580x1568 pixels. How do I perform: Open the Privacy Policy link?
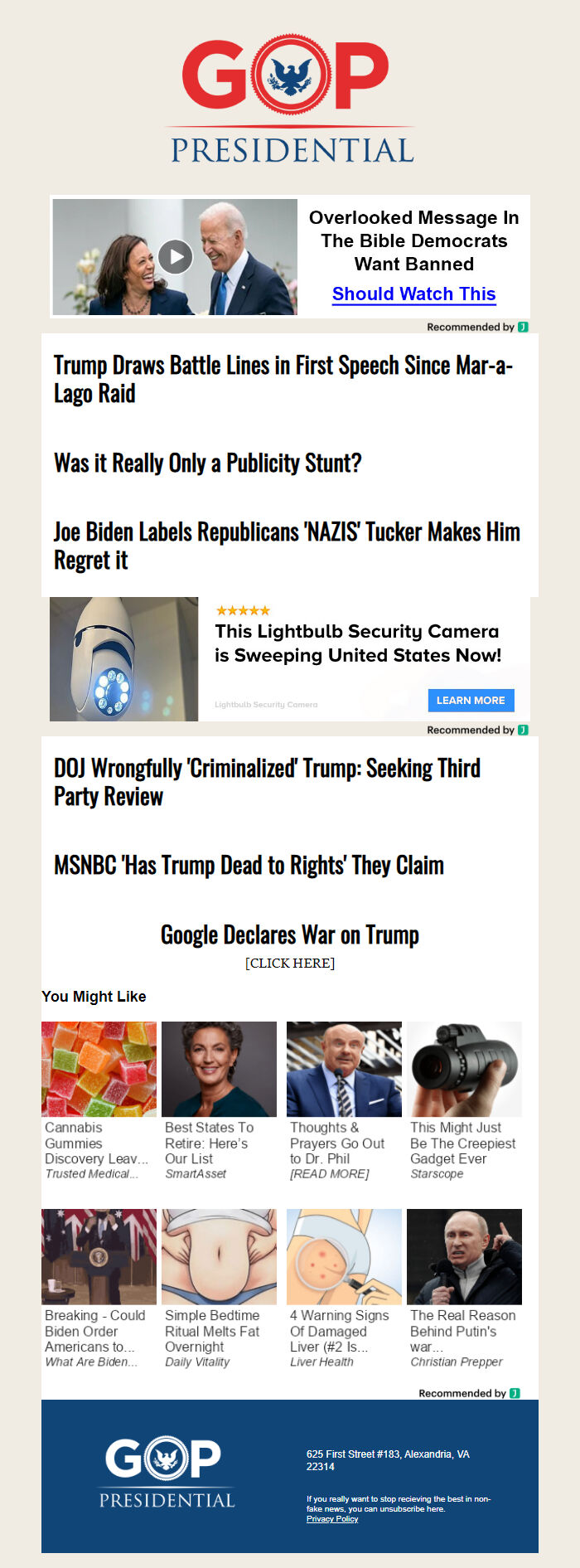click(x=332, y=1518)
